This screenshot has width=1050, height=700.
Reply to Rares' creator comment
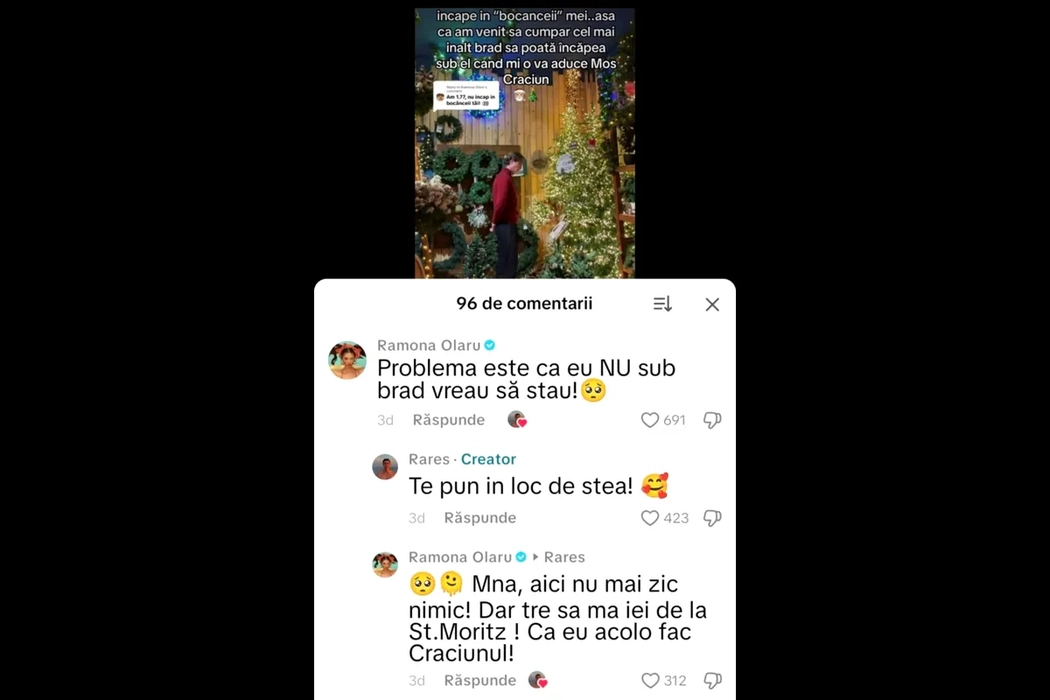[x=480, y=518]
